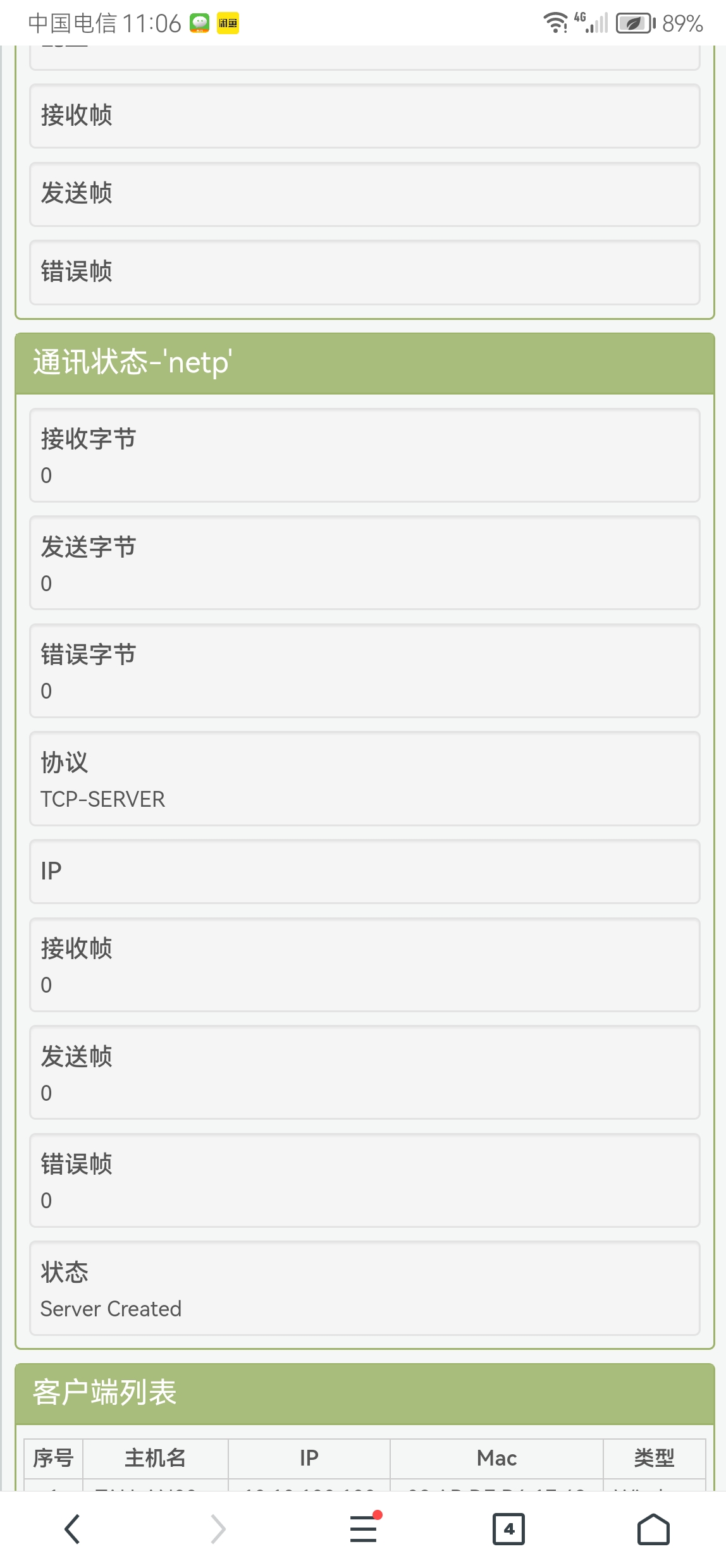Go back to the previous page
The image size is (726, 1568).
(x=72, y=1529)
